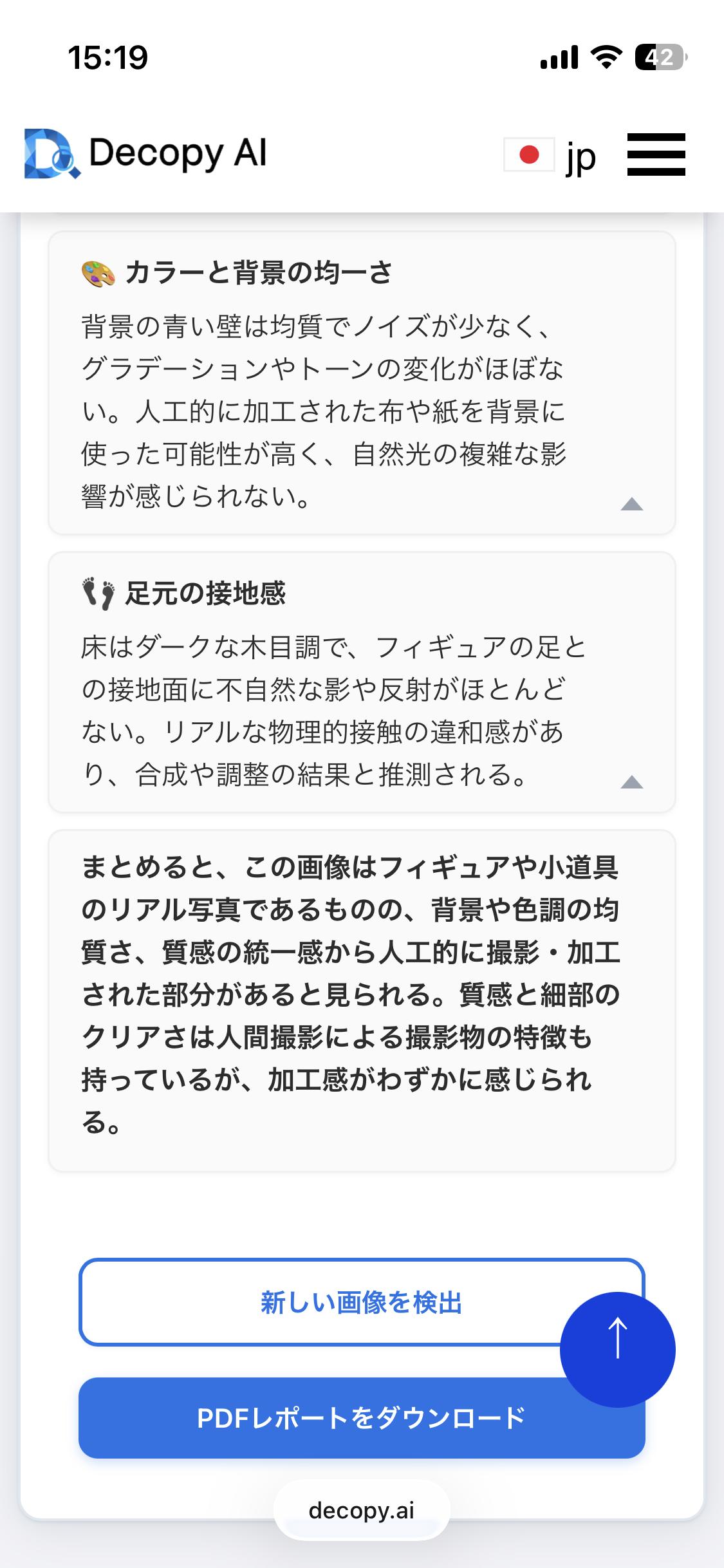Viewport: 724px width, 1568px height.
Task: Go to the Decopy AI home page
Action: point(146,153)
